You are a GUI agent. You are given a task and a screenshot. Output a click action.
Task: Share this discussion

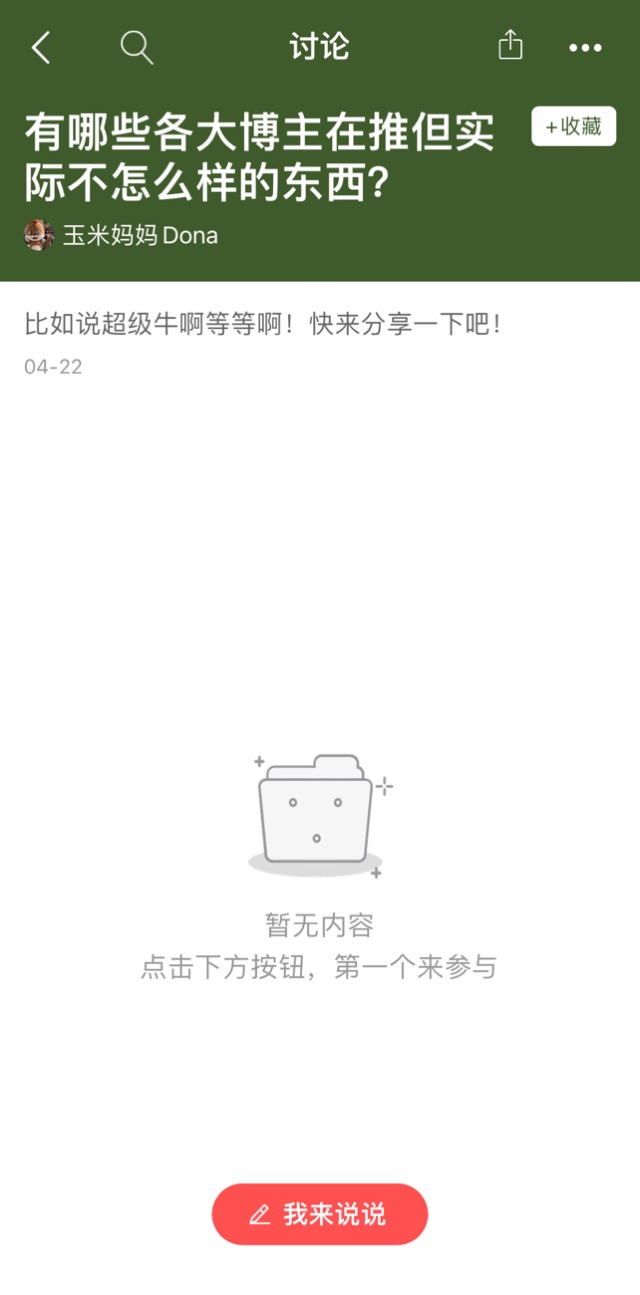tap(510, 46)
